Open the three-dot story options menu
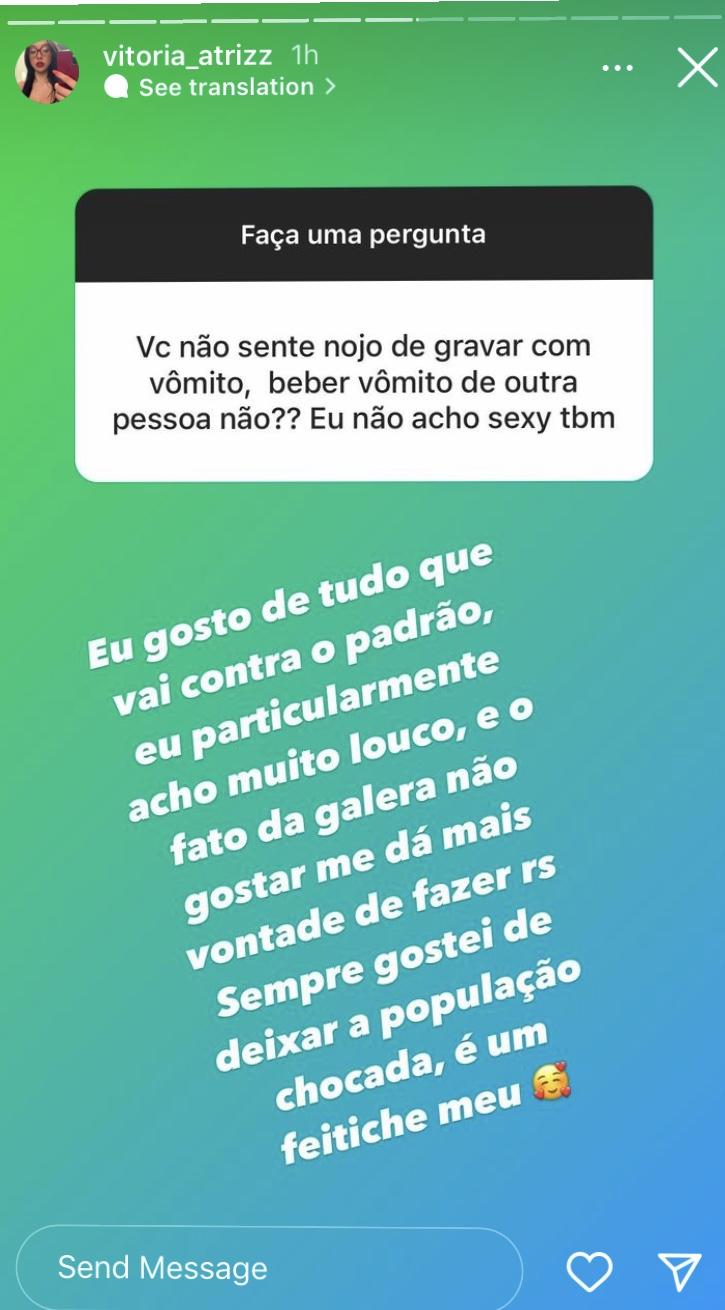Screen dimensions: 725x1310 click(617, 68)
